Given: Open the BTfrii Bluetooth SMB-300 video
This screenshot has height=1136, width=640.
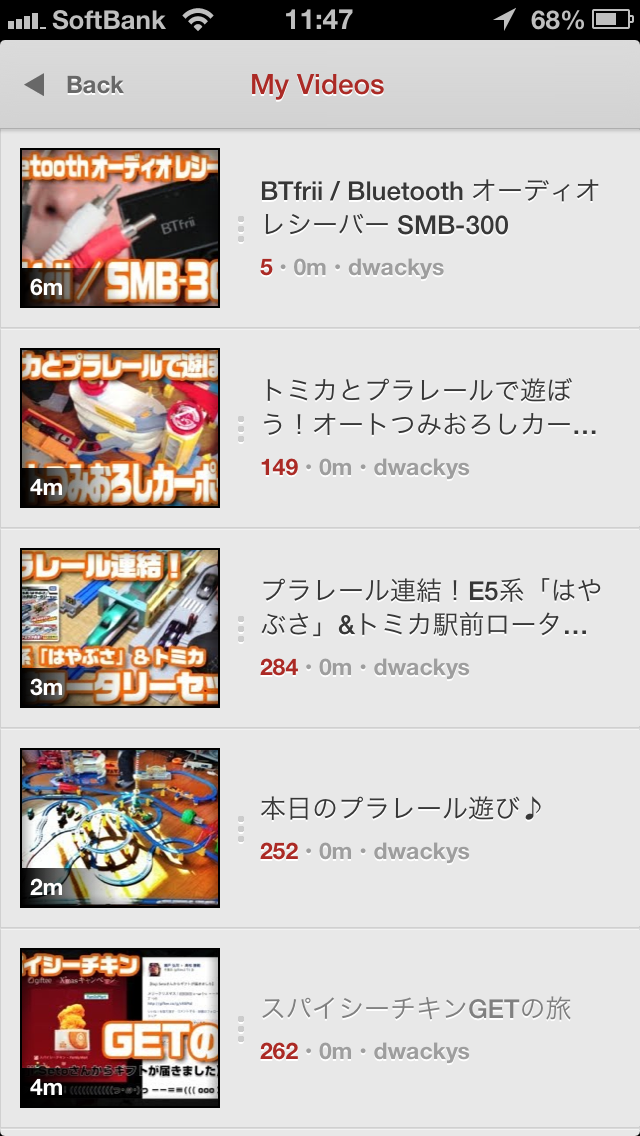Looking at the screenshot, I should click(320, 228).
